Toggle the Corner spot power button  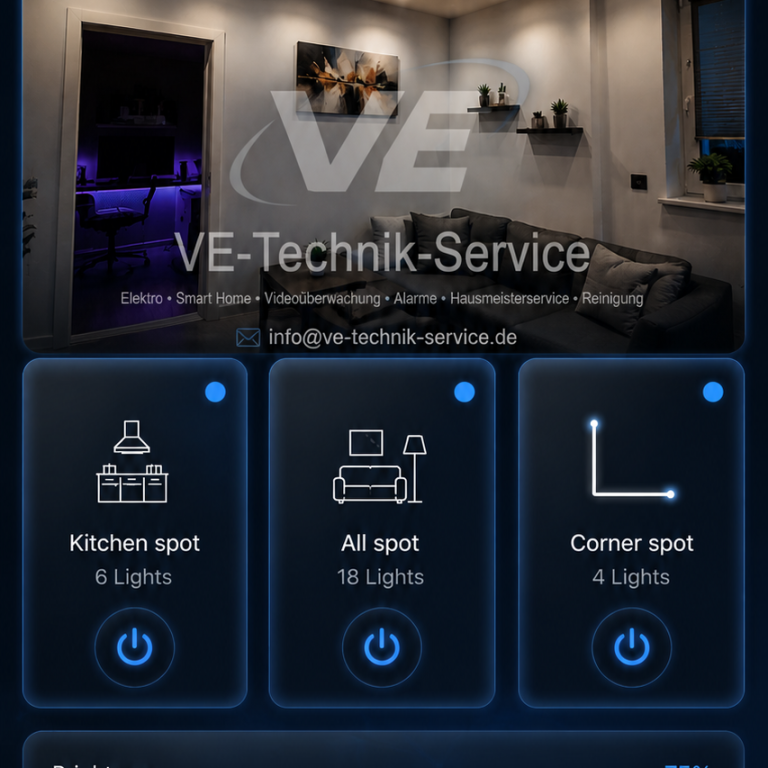pos(632,648)
